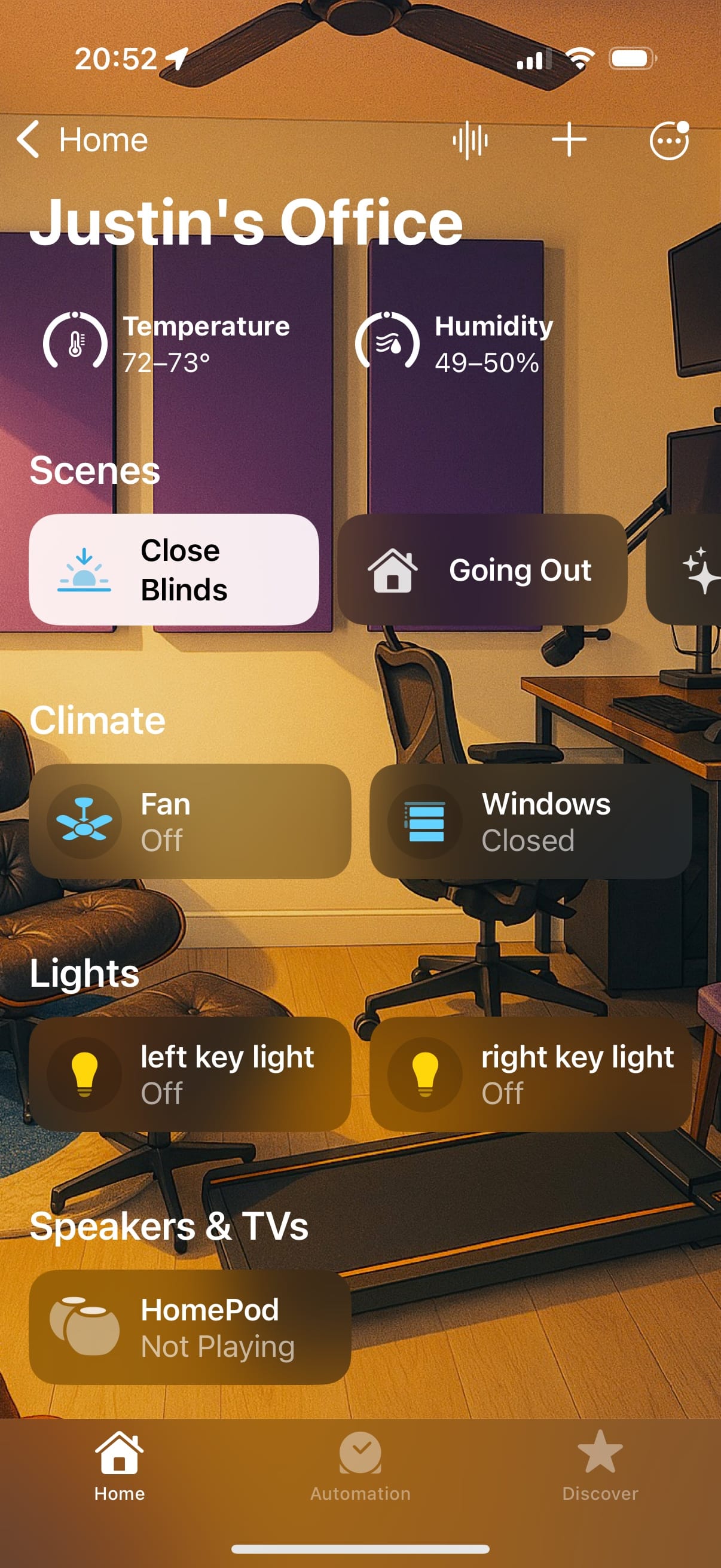The width and height of the screenshot is (721, 1568).
Task: Tap the plus add button
Action: (569, 140)
